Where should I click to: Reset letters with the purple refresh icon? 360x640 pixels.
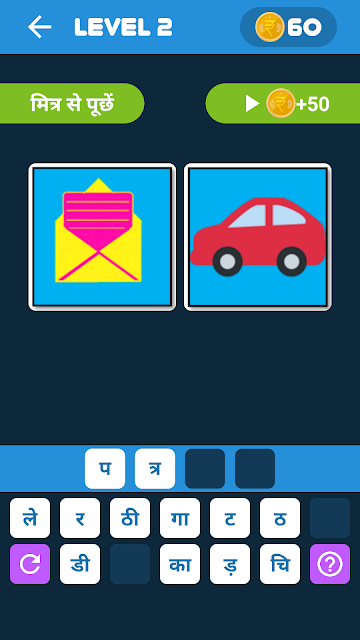click(x=30, y=564)
